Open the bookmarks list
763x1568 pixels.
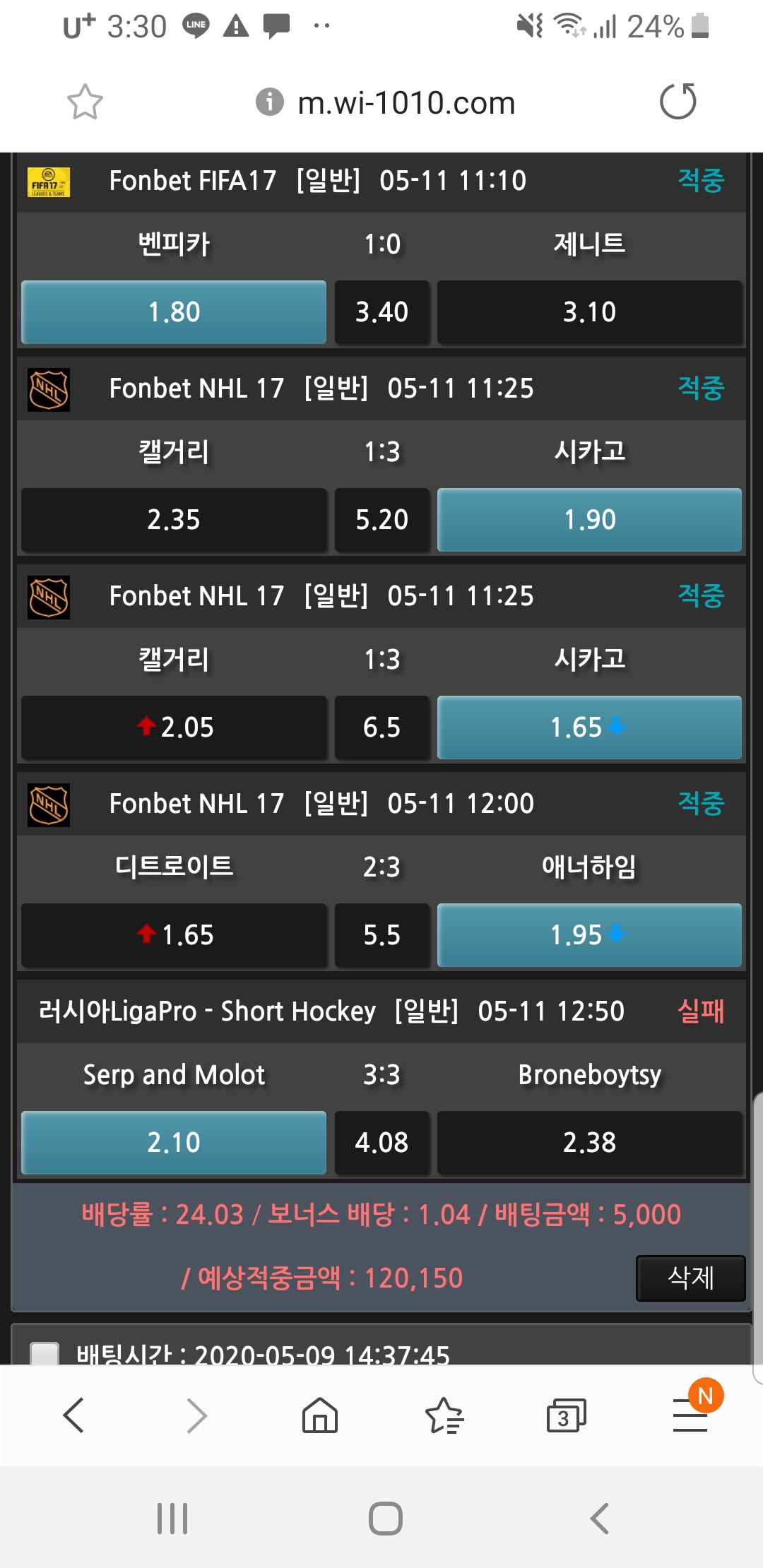(x=444, y=1415)
